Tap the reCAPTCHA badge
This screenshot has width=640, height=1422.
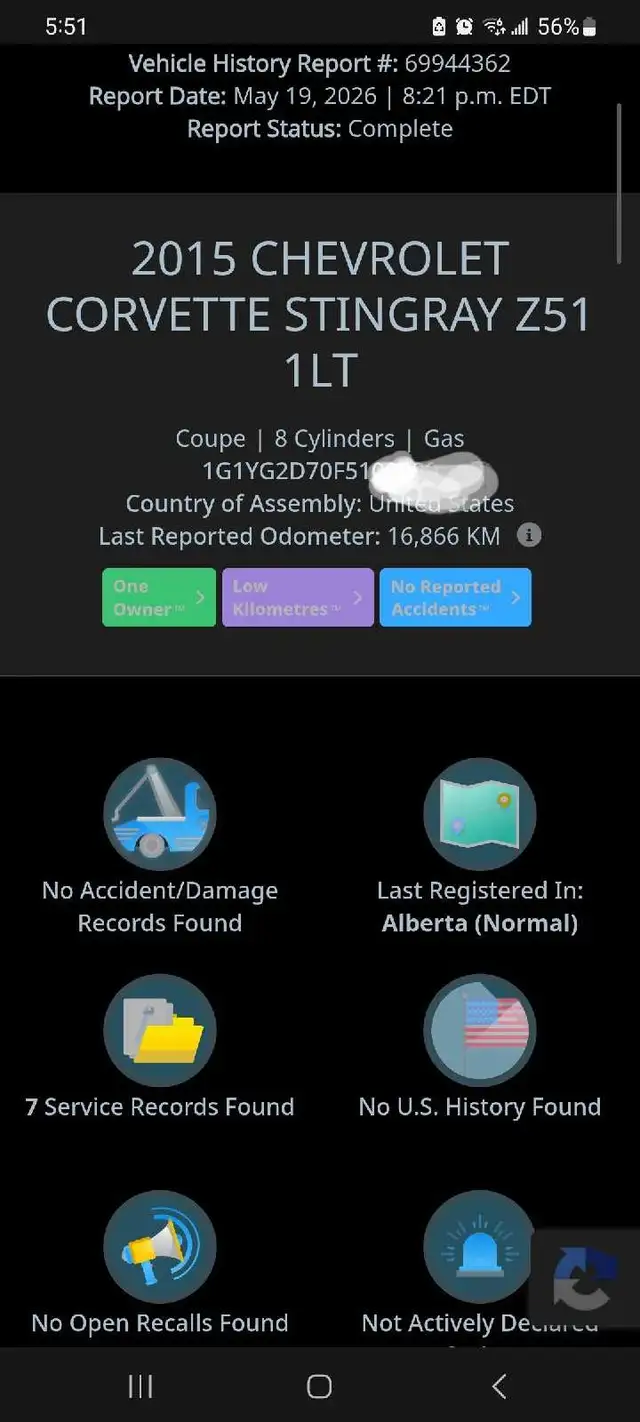point(585,1278)
